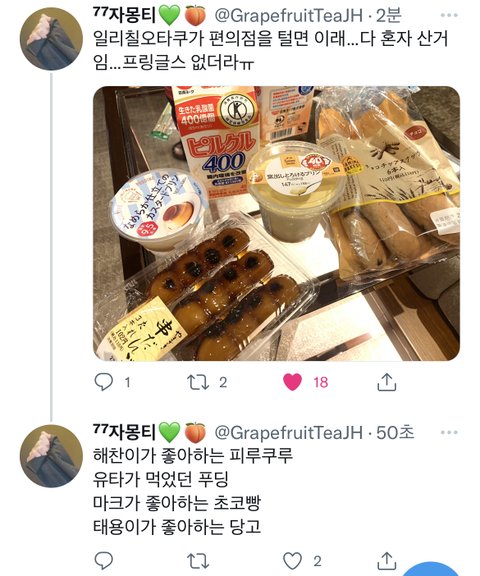The height and width of the screenshot is (576, 480).
Task: Open the overflow menu on the 2분 tweet
Action: point(448,15)
